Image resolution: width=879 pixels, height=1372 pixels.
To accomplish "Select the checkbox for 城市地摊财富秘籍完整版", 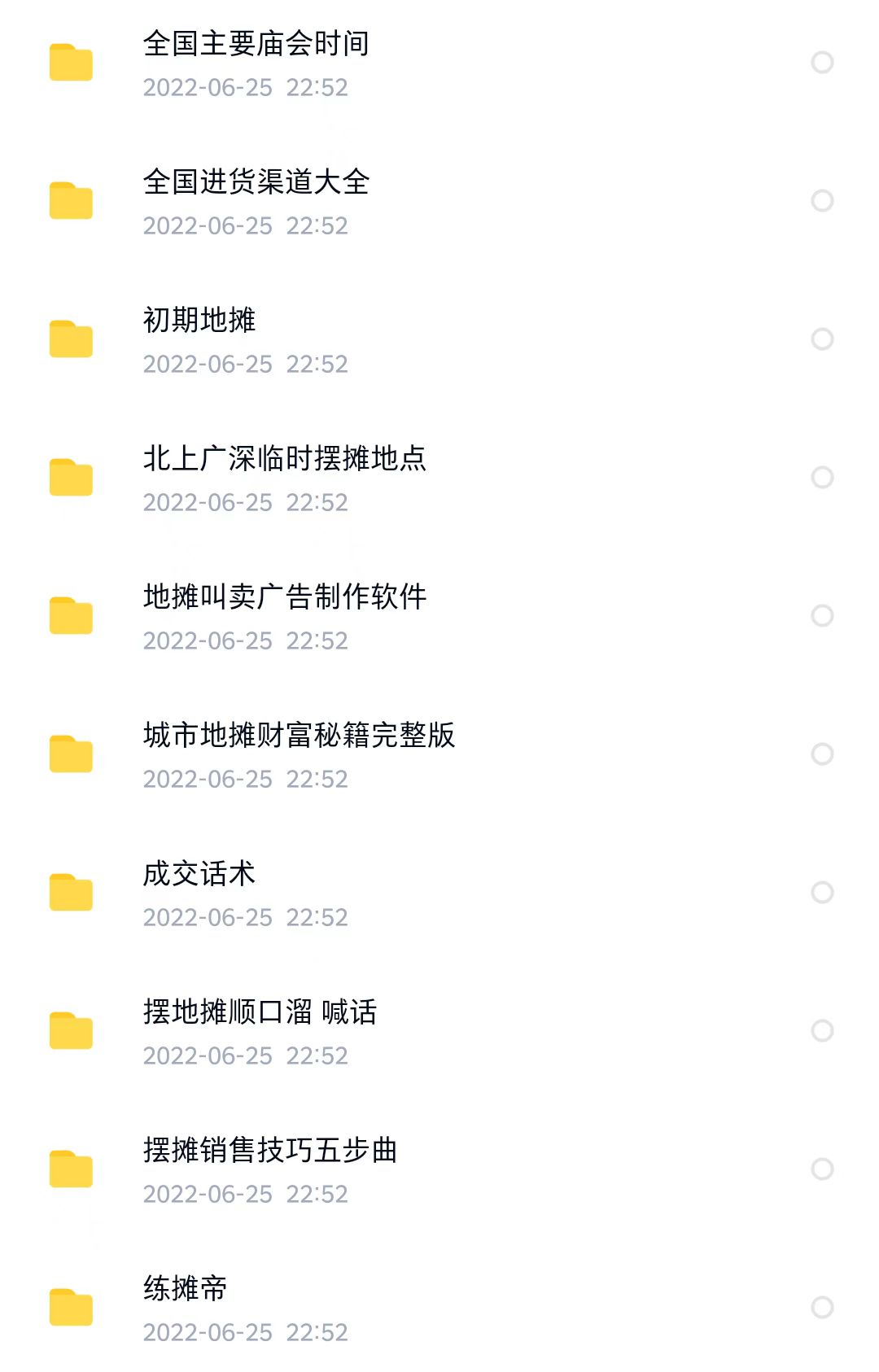I will (821, 753).
